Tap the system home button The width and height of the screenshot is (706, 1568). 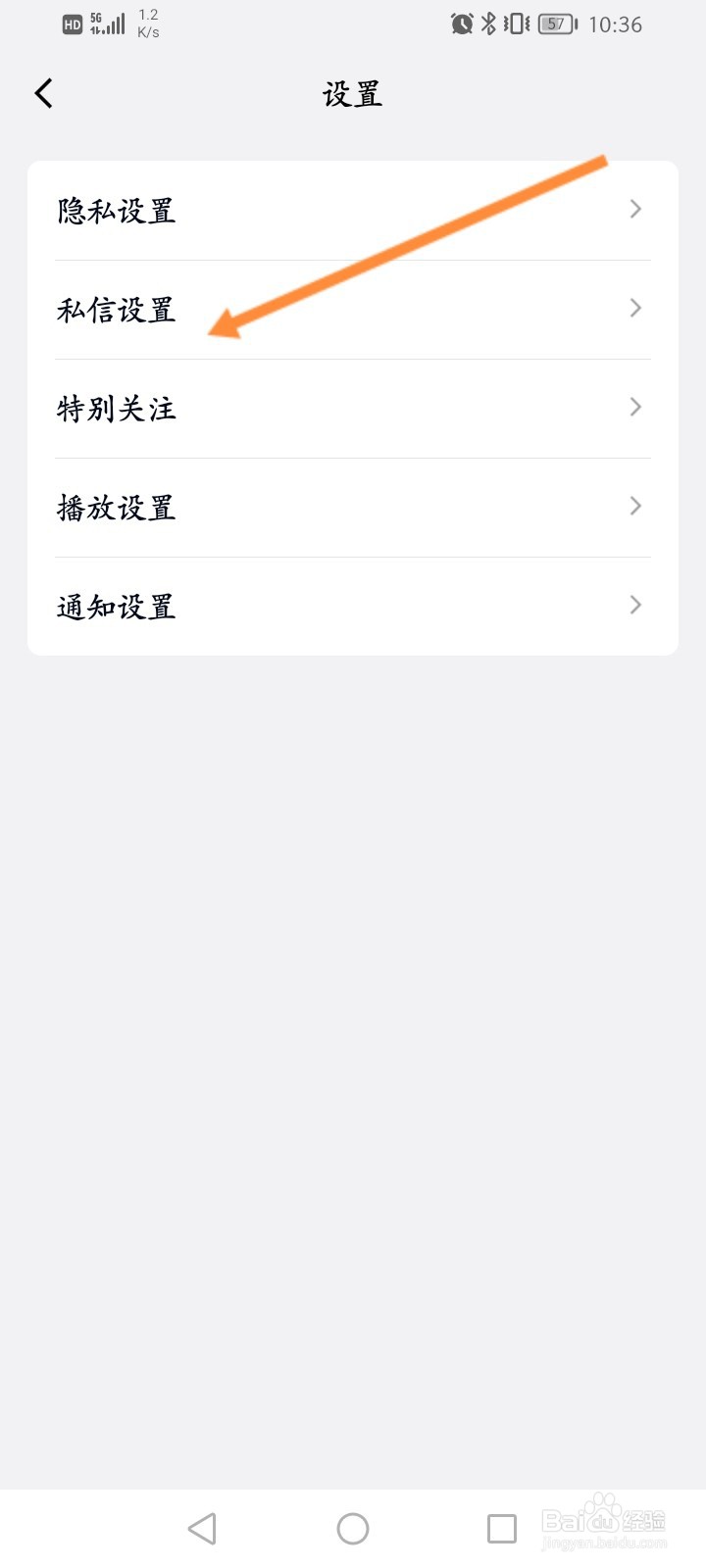coord(353,1529)
